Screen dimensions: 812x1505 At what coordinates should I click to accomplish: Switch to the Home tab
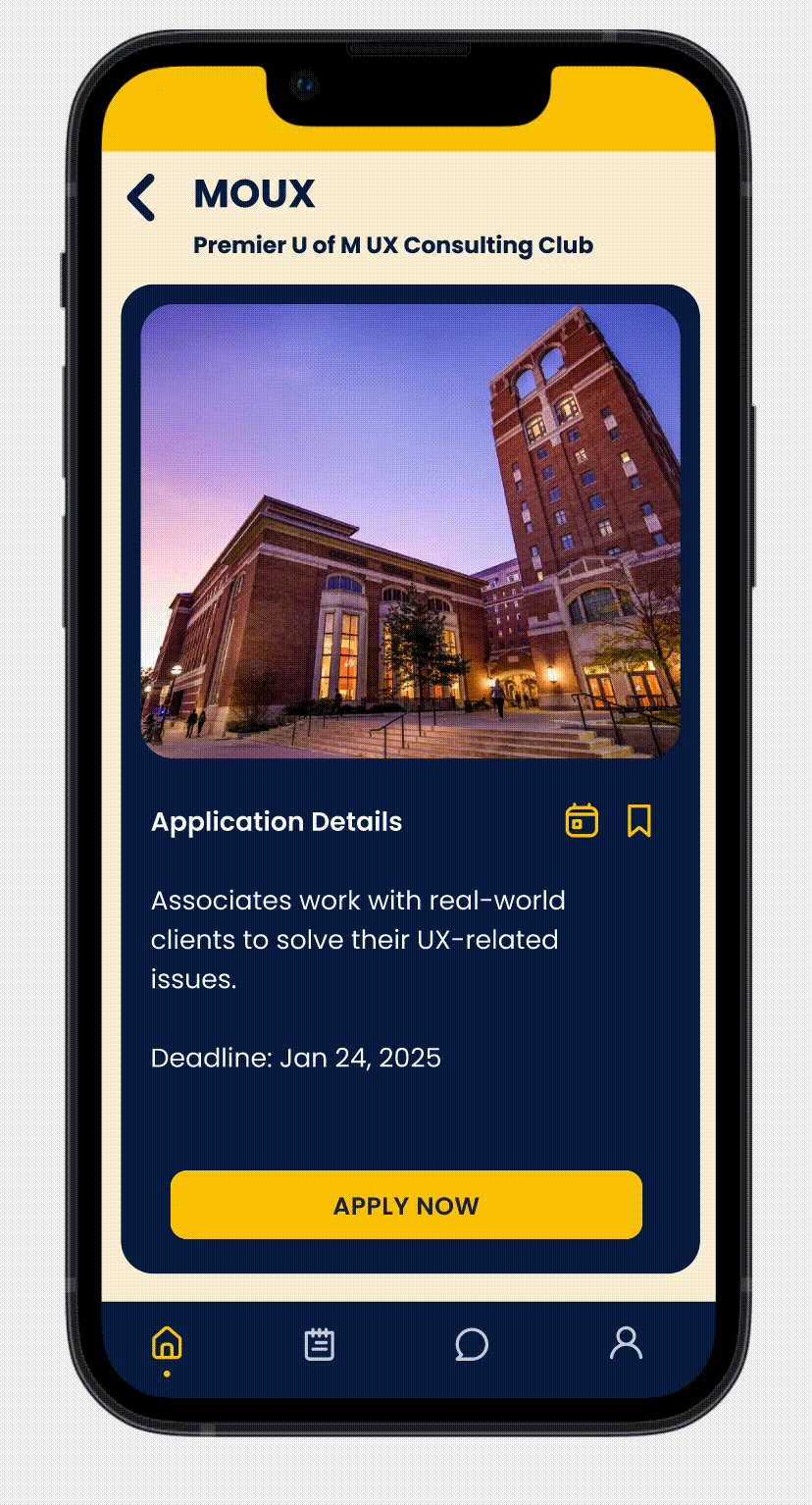click(x=167, y=1344)
